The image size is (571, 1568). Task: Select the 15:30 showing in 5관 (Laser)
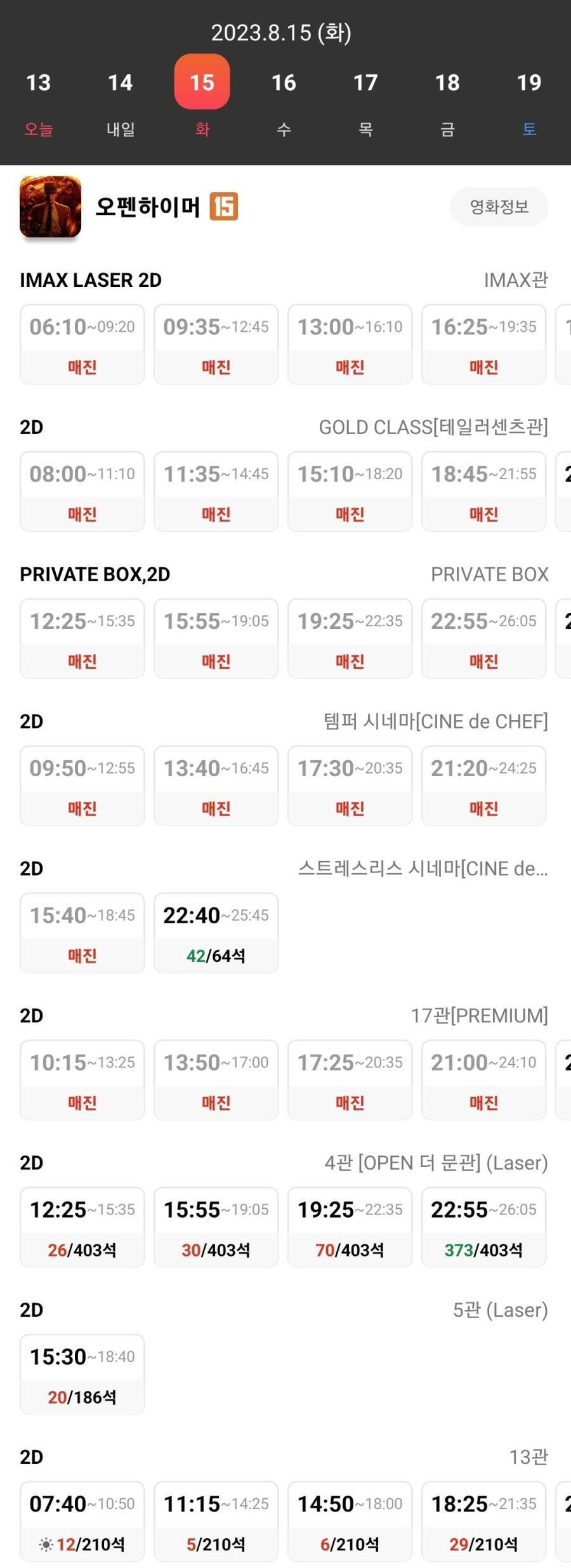coord(82,1374)
